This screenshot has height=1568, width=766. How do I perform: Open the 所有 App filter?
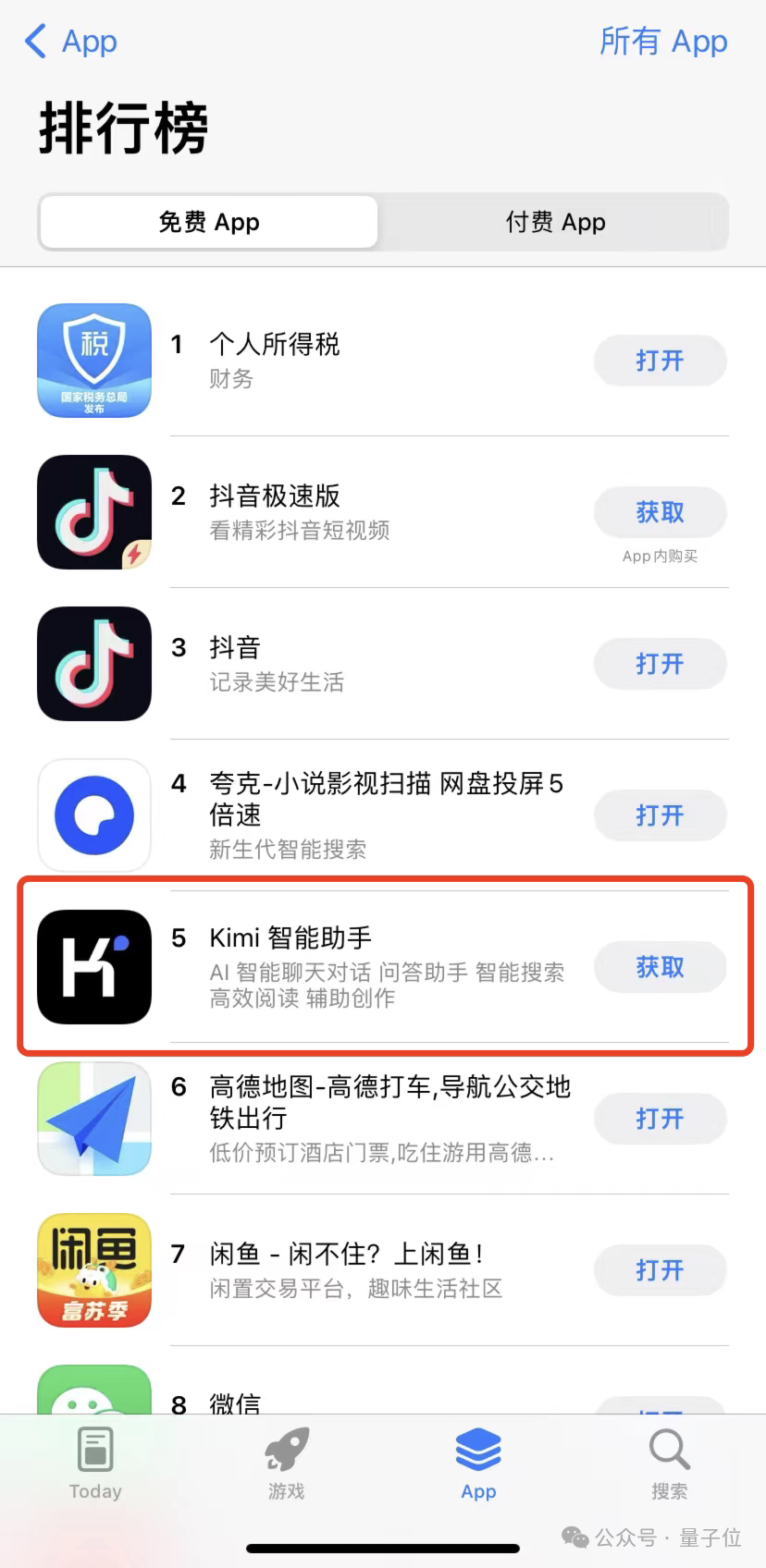pyautogui.click(x=662, y=42)
